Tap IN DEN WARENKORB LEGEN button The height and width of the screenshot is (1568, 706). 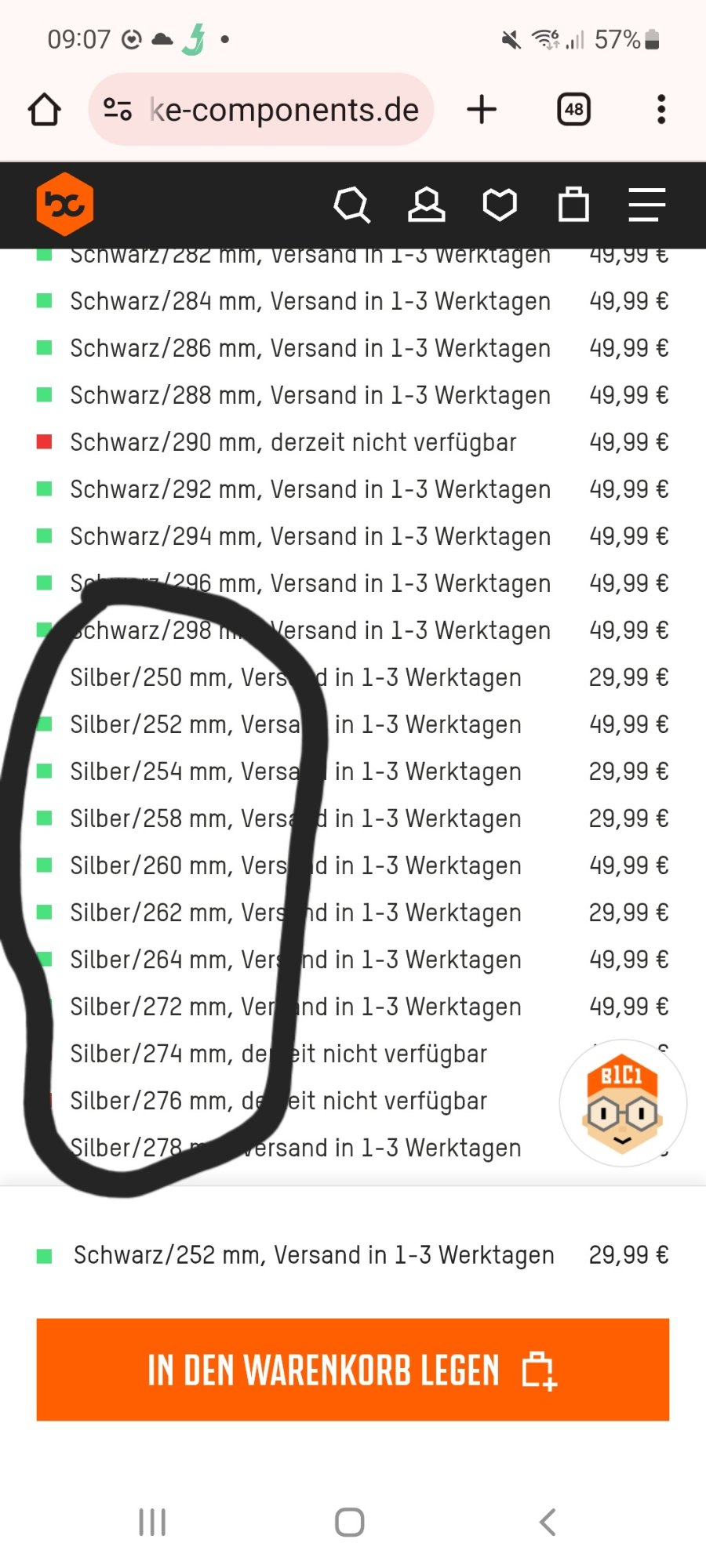[x=351, y=1370]
